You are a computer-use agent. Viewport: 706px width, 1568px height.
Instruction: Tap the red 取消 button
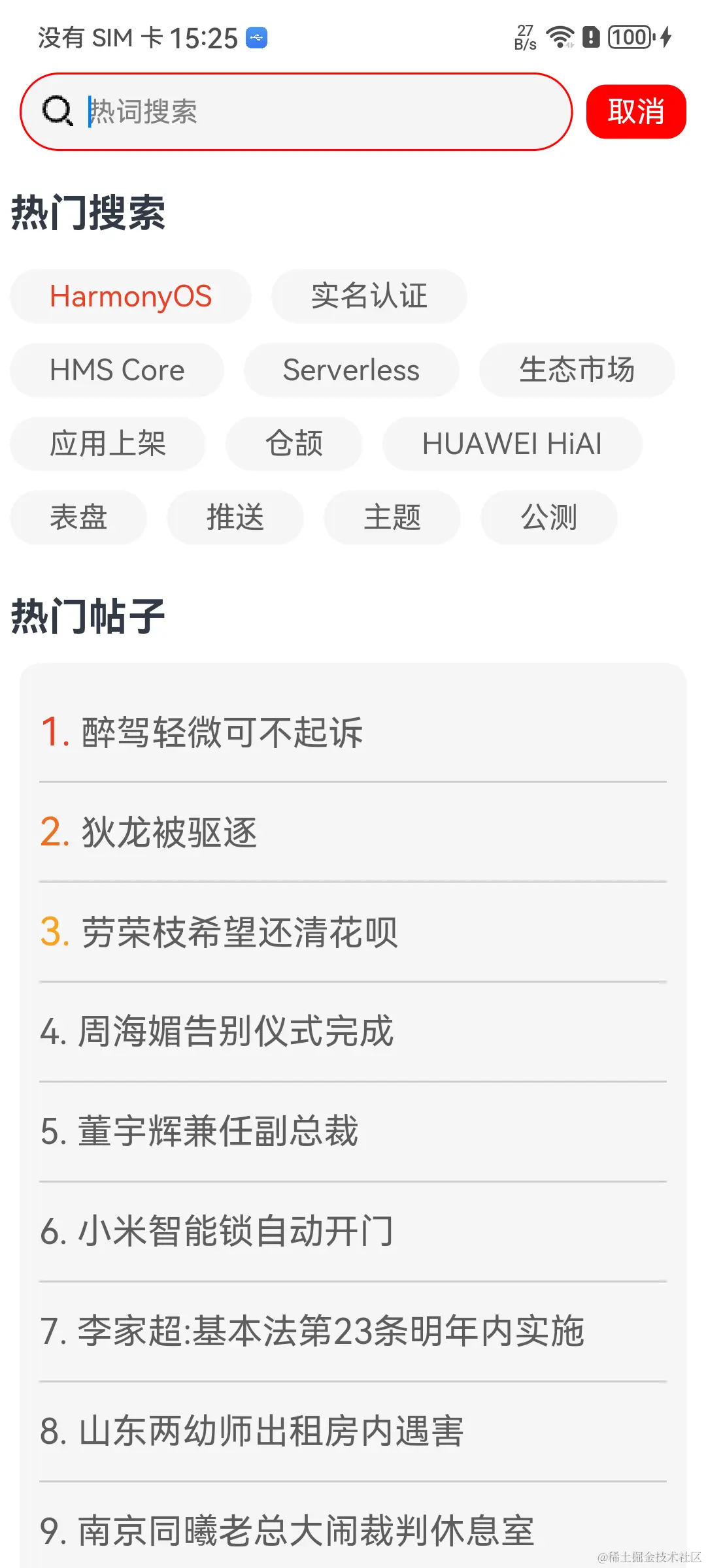click(x=635, y=112)
